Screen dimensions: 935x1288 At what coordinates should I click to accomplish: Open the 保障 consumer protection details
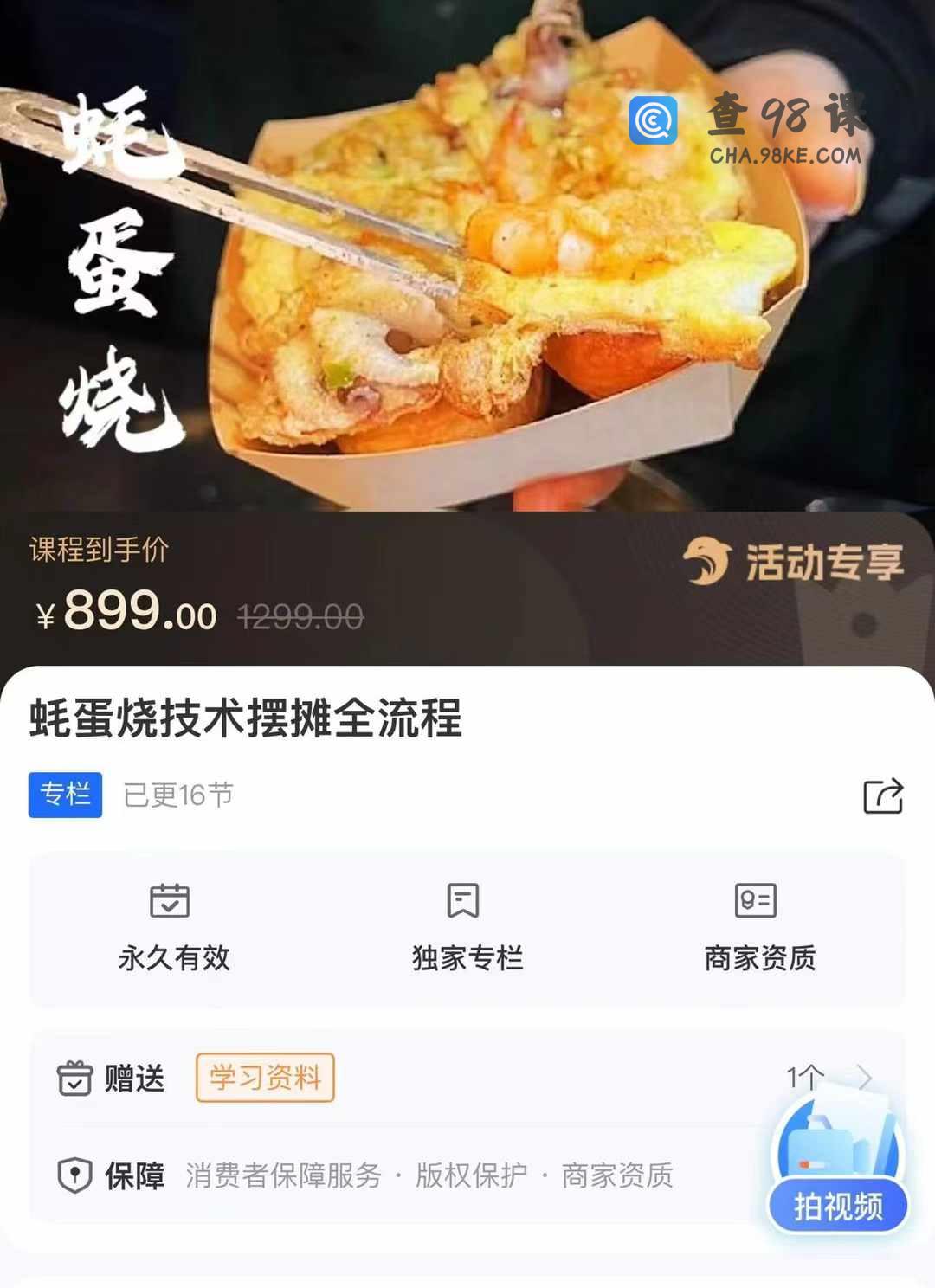pyautogui.click(x=390, y=1175)
